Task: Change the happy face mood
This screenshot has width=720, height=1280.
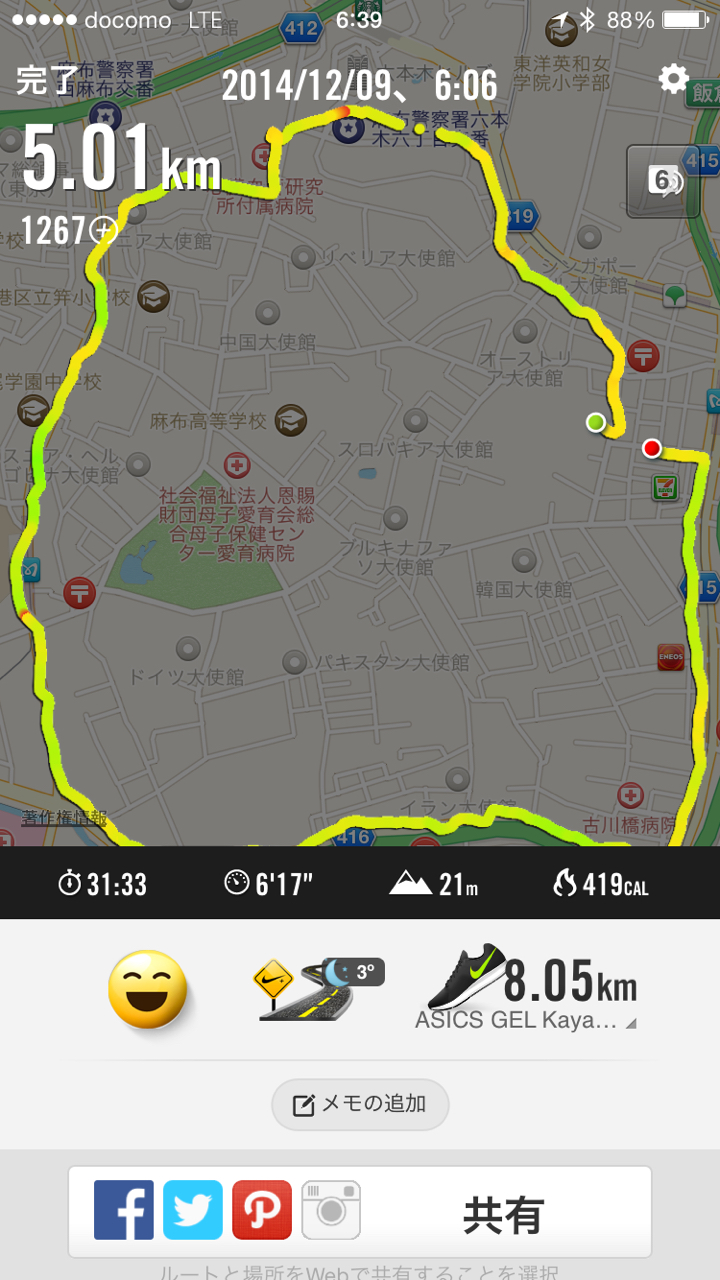Action: coord(148,989)
